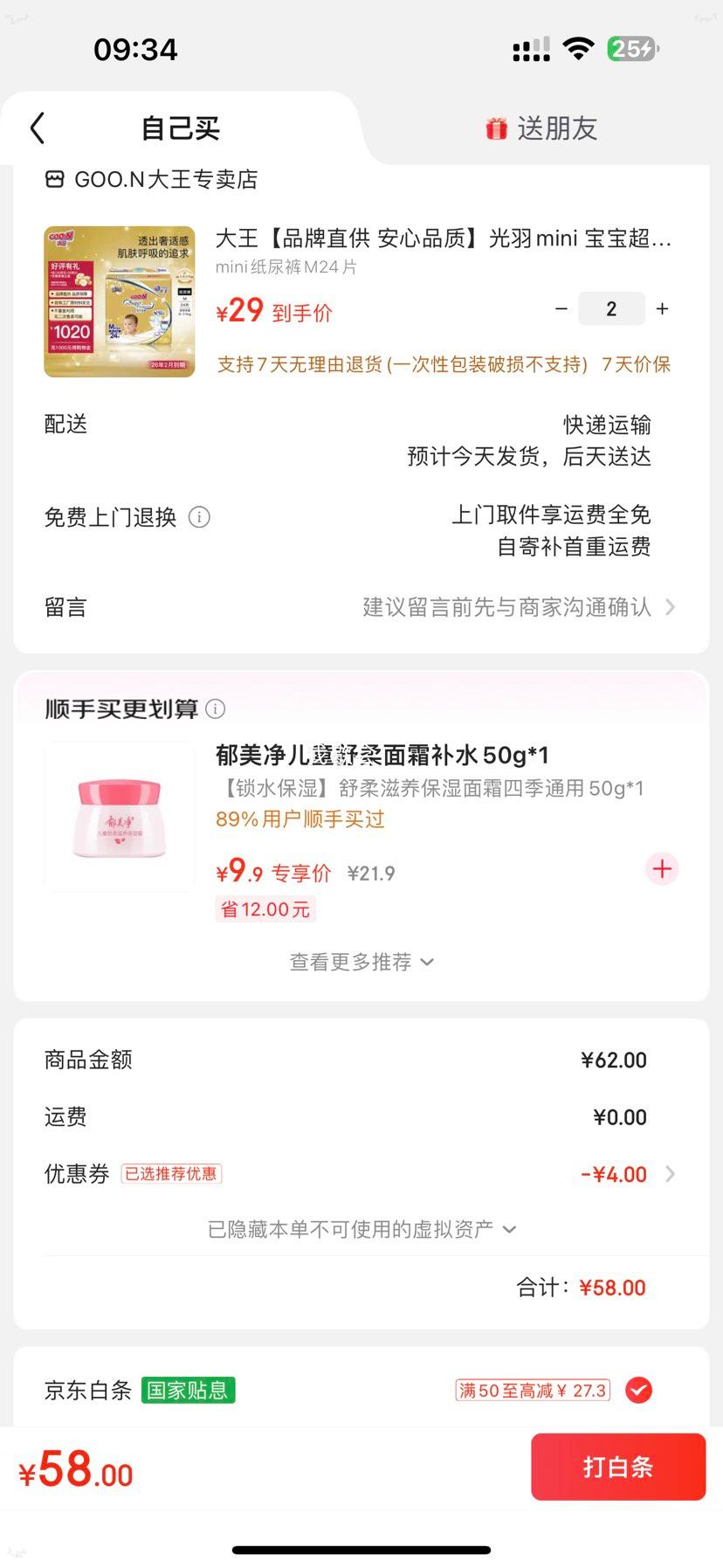Expand 查看更多推荐
Image resolution: width=723 pixels, height=1568 pixels.
coord(361,962)
